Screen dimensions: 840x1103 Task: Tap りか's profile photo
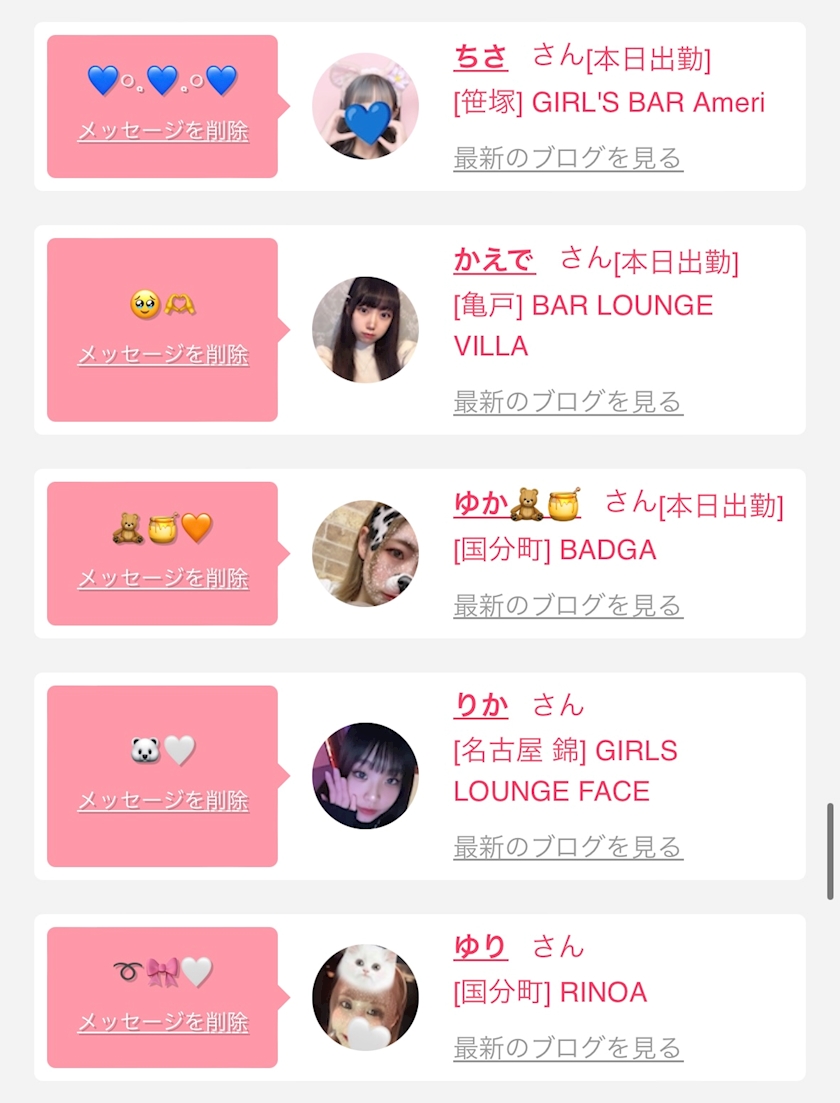point(365,776)
